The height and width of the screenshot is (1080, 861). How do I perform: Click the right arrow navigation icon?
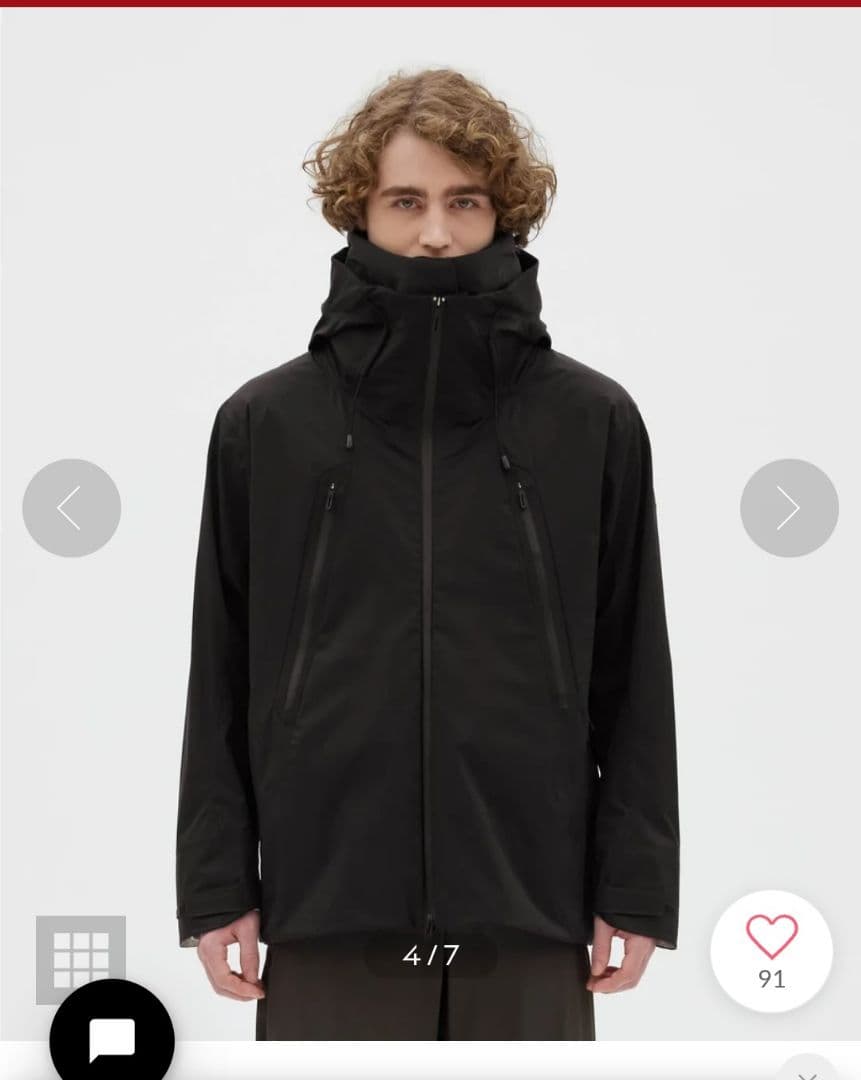pyautogui.click(x=788, y=508)
